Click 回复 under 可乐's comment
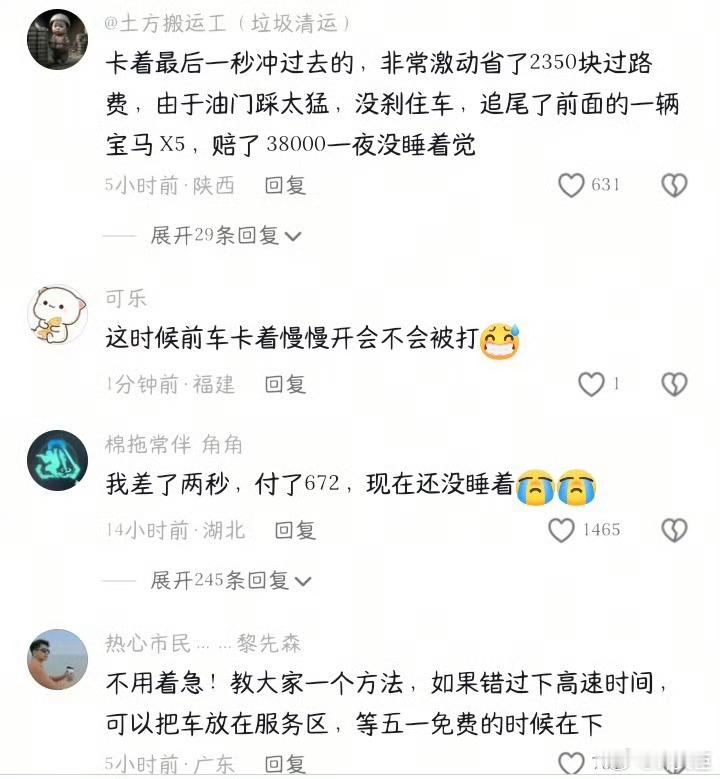 284,384
